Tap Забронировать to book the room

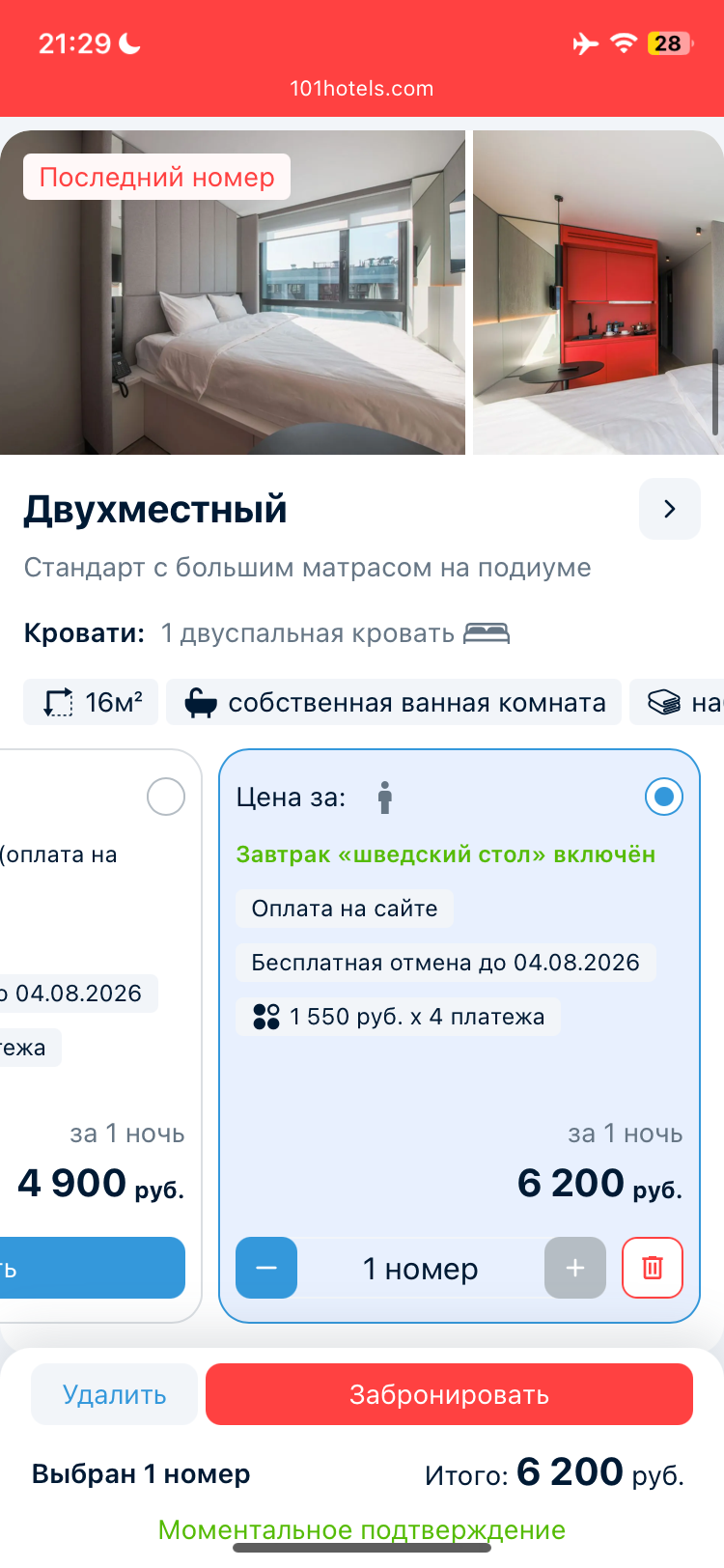[450, 1394]
